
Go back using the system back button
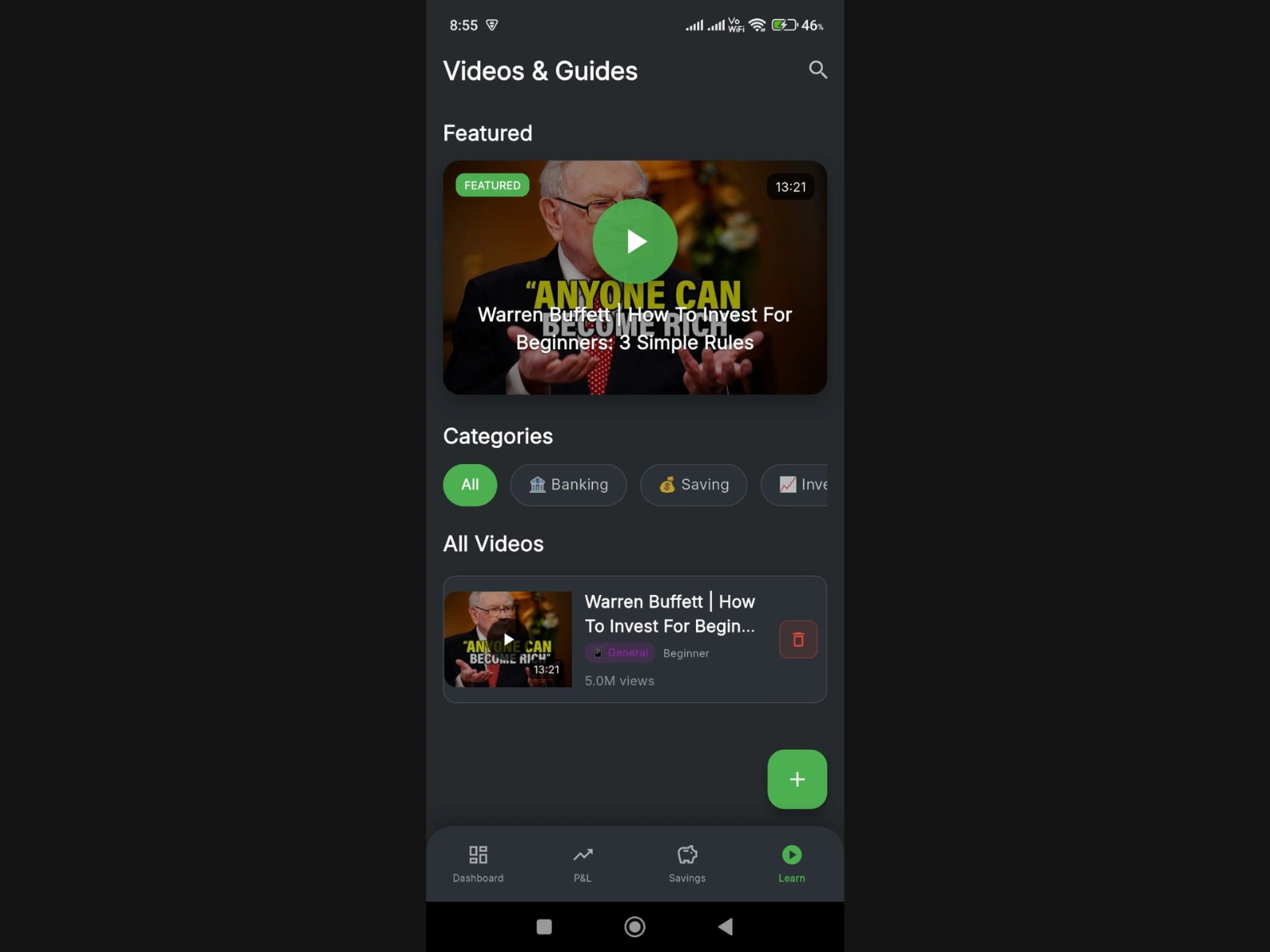(x=725, y=927)
